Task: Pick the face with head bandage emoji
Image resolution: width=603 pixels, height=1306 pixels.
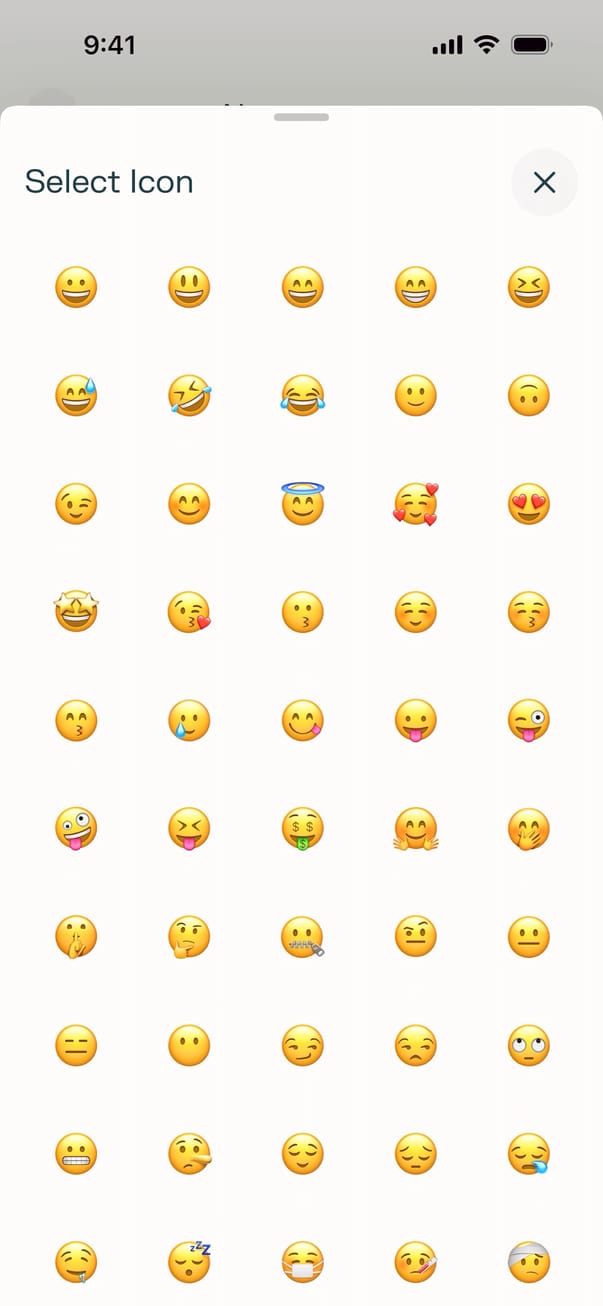Action: pos(529,1260)
